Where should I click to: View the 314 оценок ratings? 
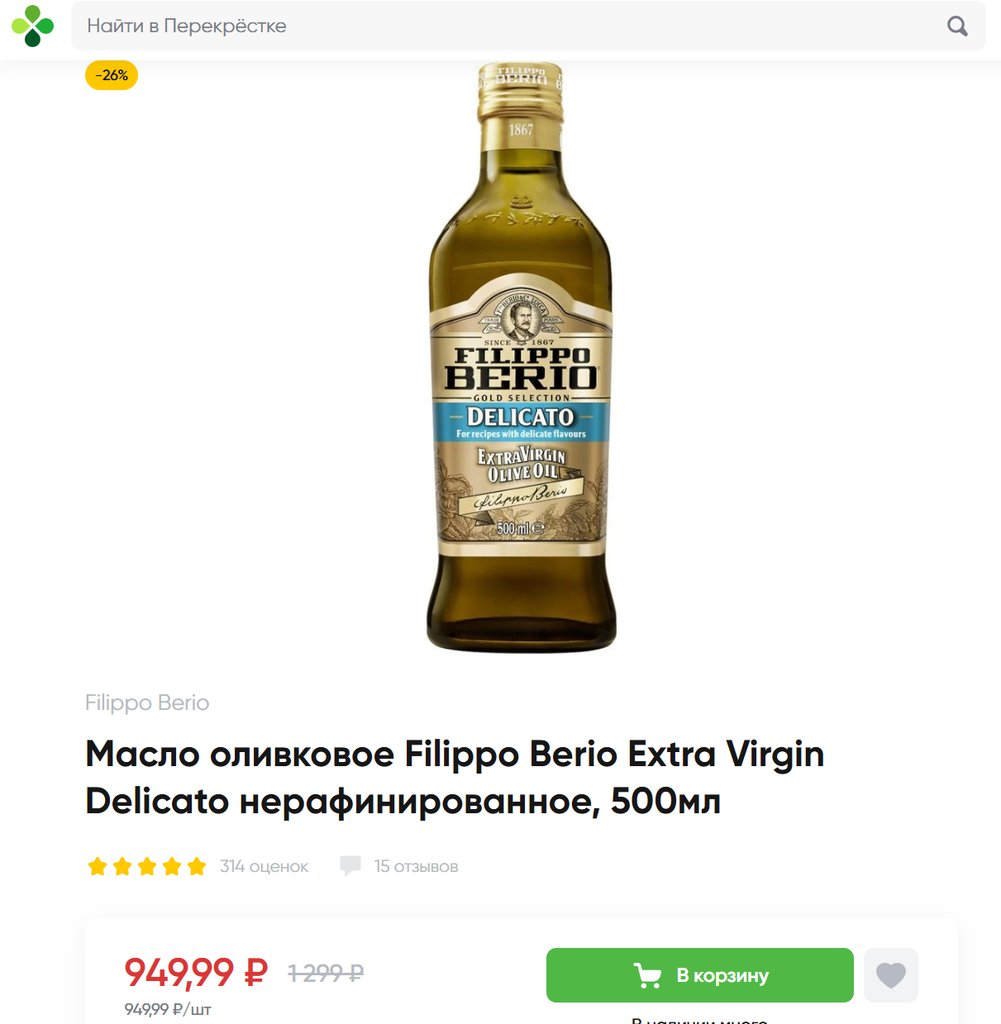[x=264, y=866]
